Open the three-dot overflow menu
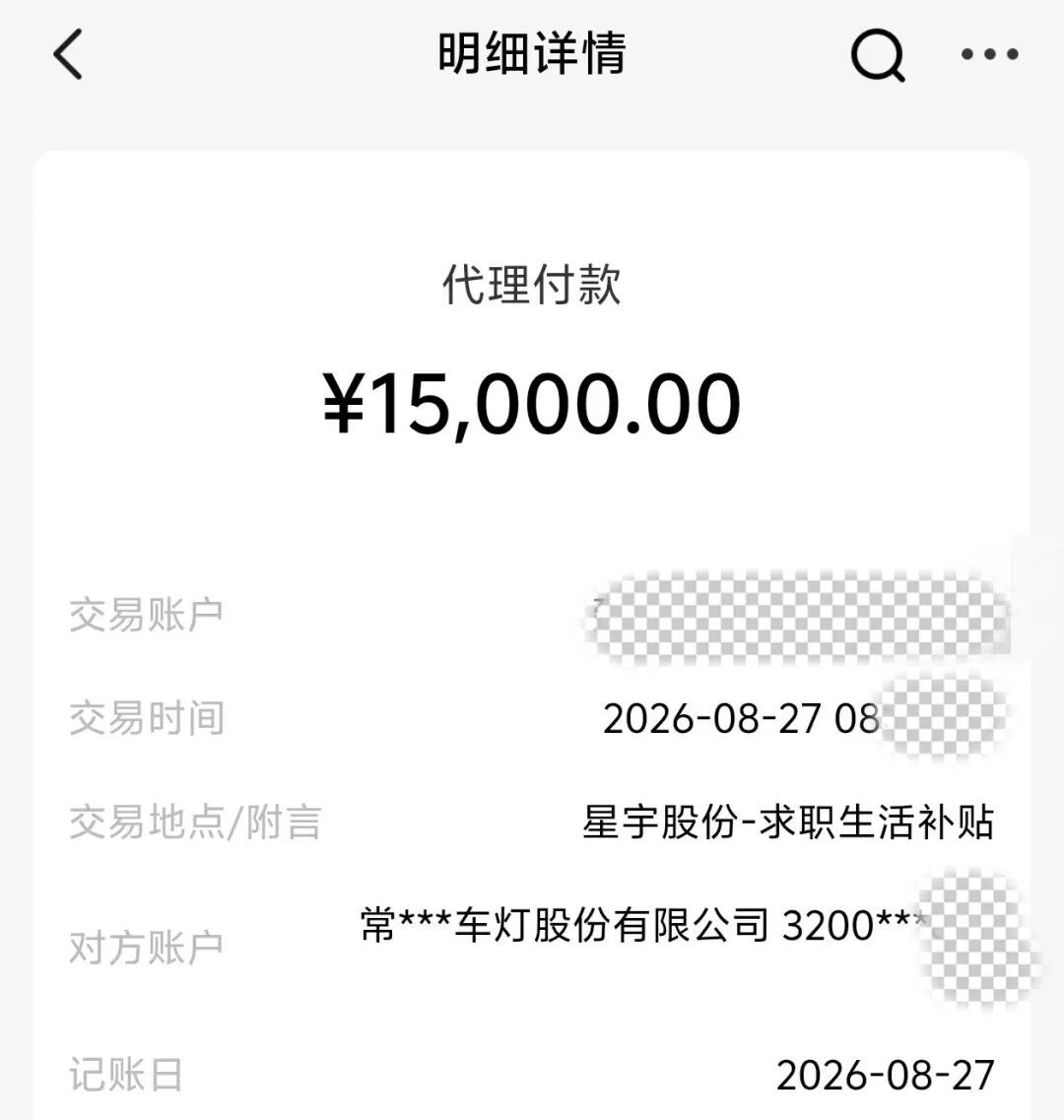The height and width of the screenshot is (1120, 1064). (x=990, y=53)
